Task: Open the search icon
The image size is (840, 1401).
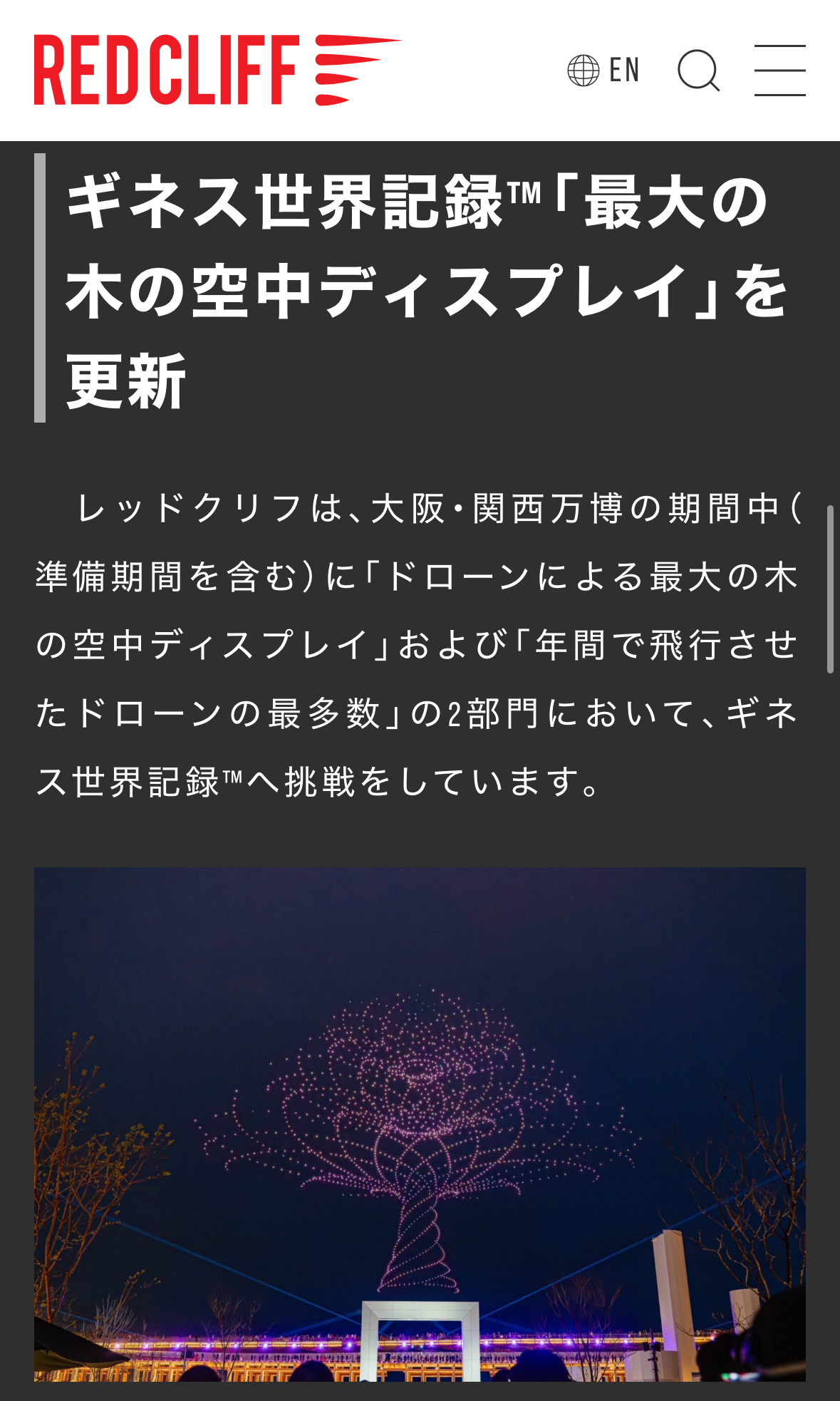Action: [x=698, y=71]
